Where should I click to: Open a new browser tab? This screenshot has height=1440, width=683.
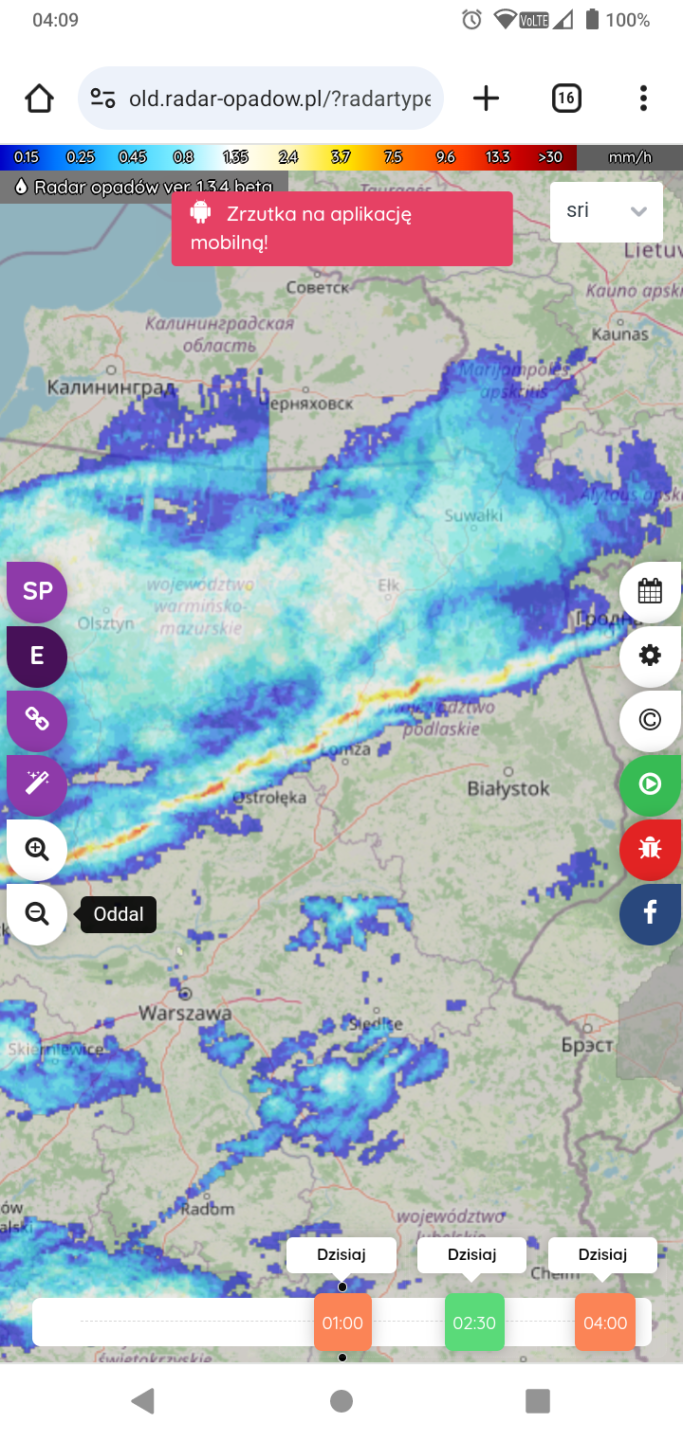click(486, 98)
